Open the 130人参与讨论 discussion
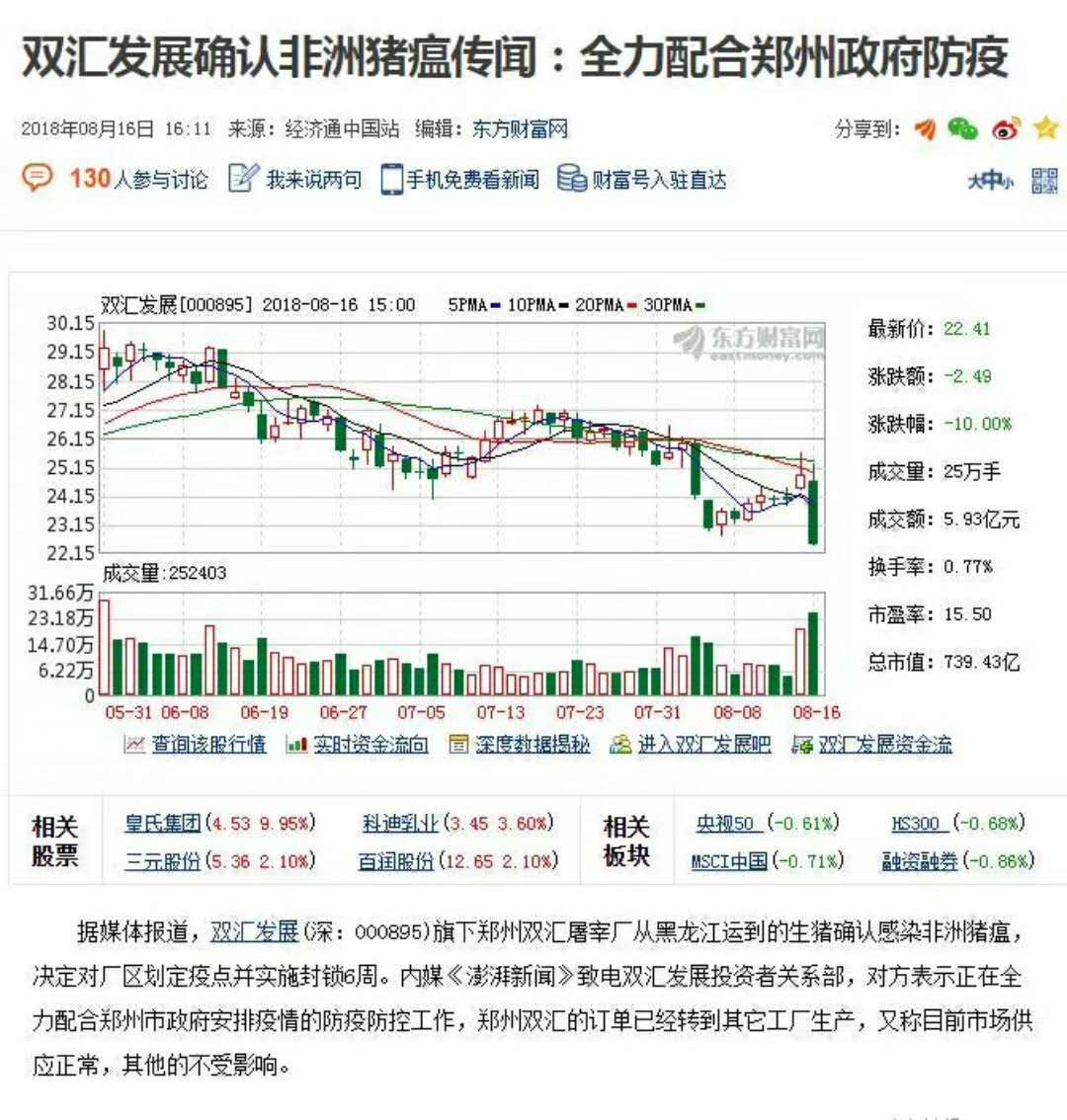The width and height of the screenshot is (1067, 1120). click(138, 179)
